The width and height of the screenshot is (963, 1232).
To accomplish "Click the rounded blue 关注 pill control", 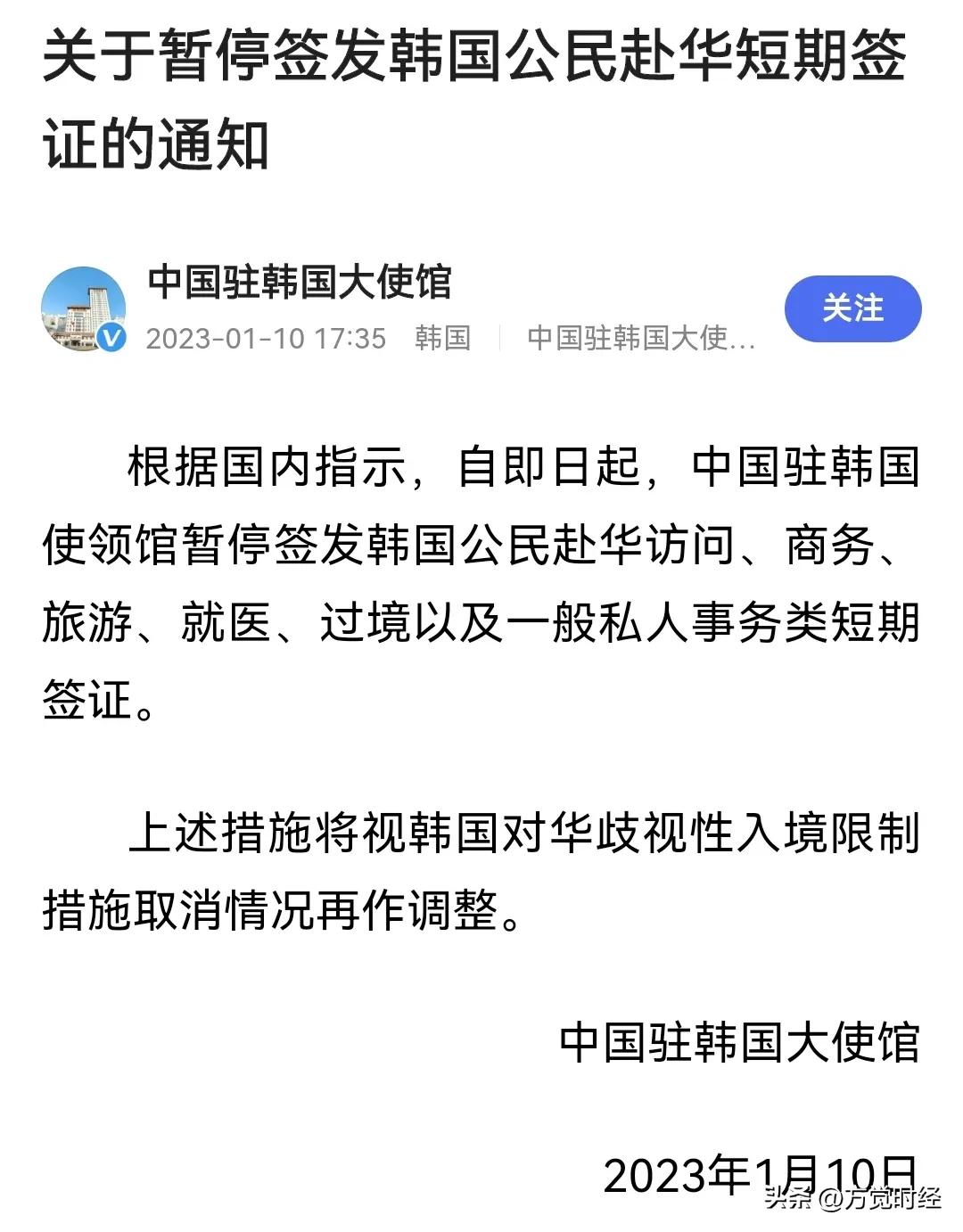I will tap(852, 309).
